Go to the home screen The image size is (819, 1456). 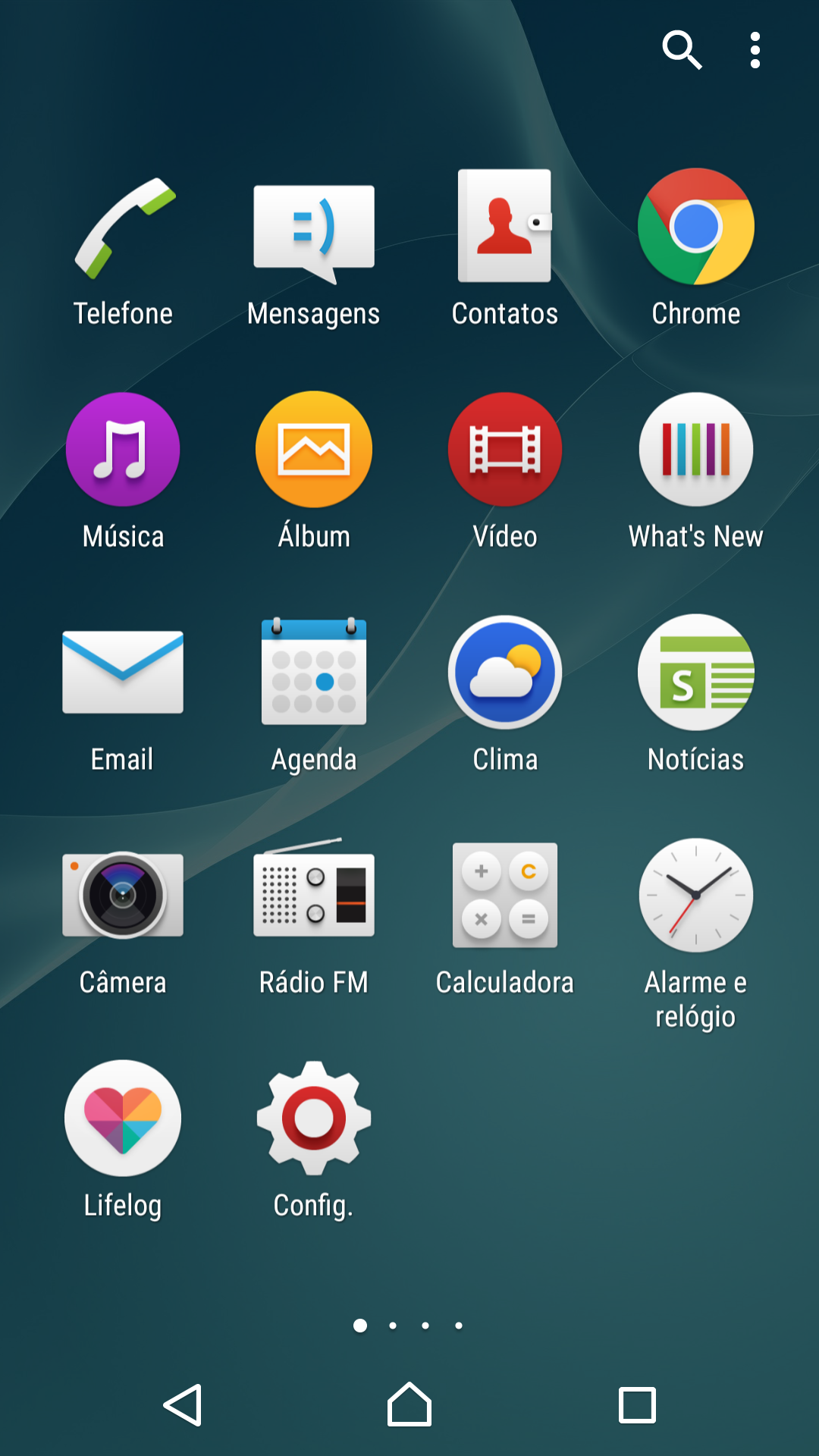click(x=409, y=1404)
